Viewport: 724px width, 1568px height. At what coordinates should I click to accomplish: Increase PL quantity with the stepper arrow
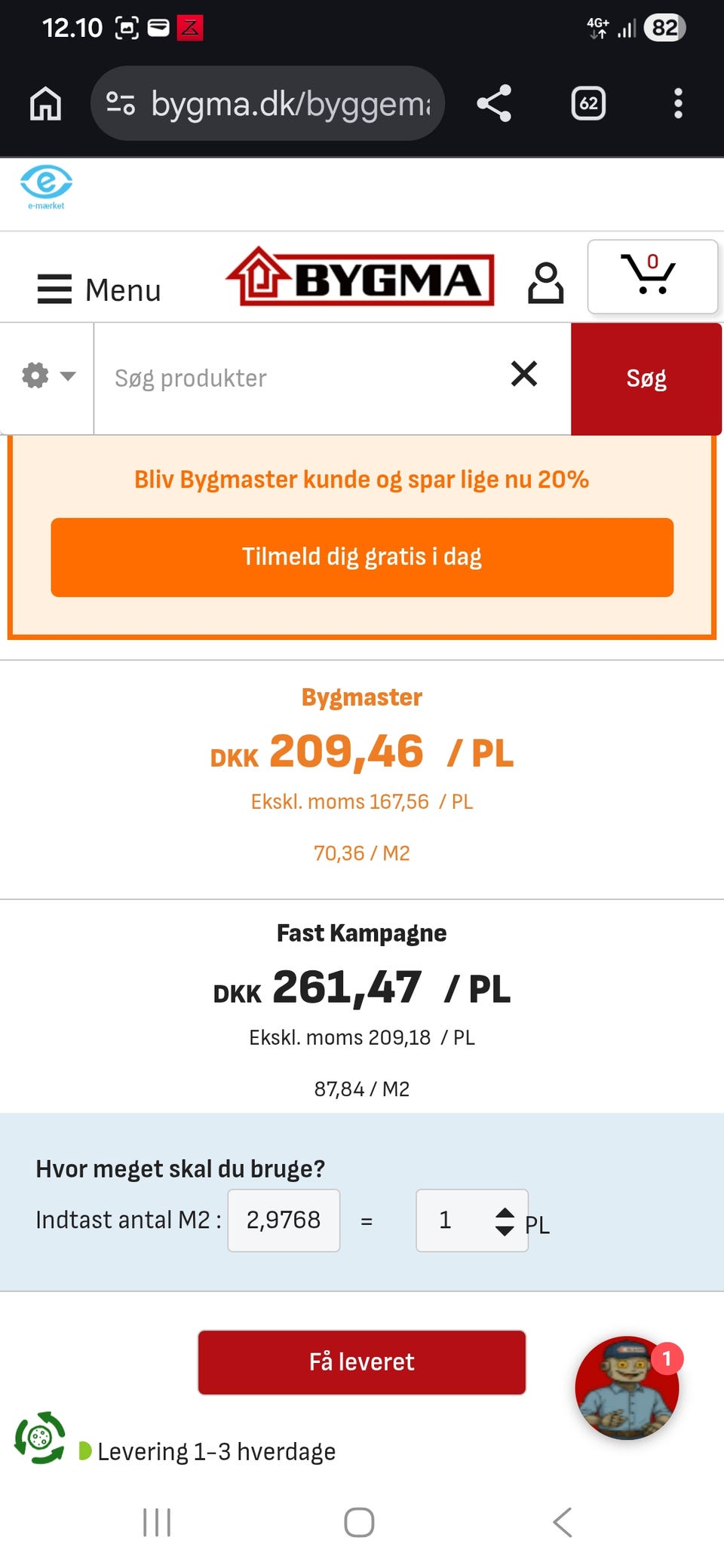505,1211
